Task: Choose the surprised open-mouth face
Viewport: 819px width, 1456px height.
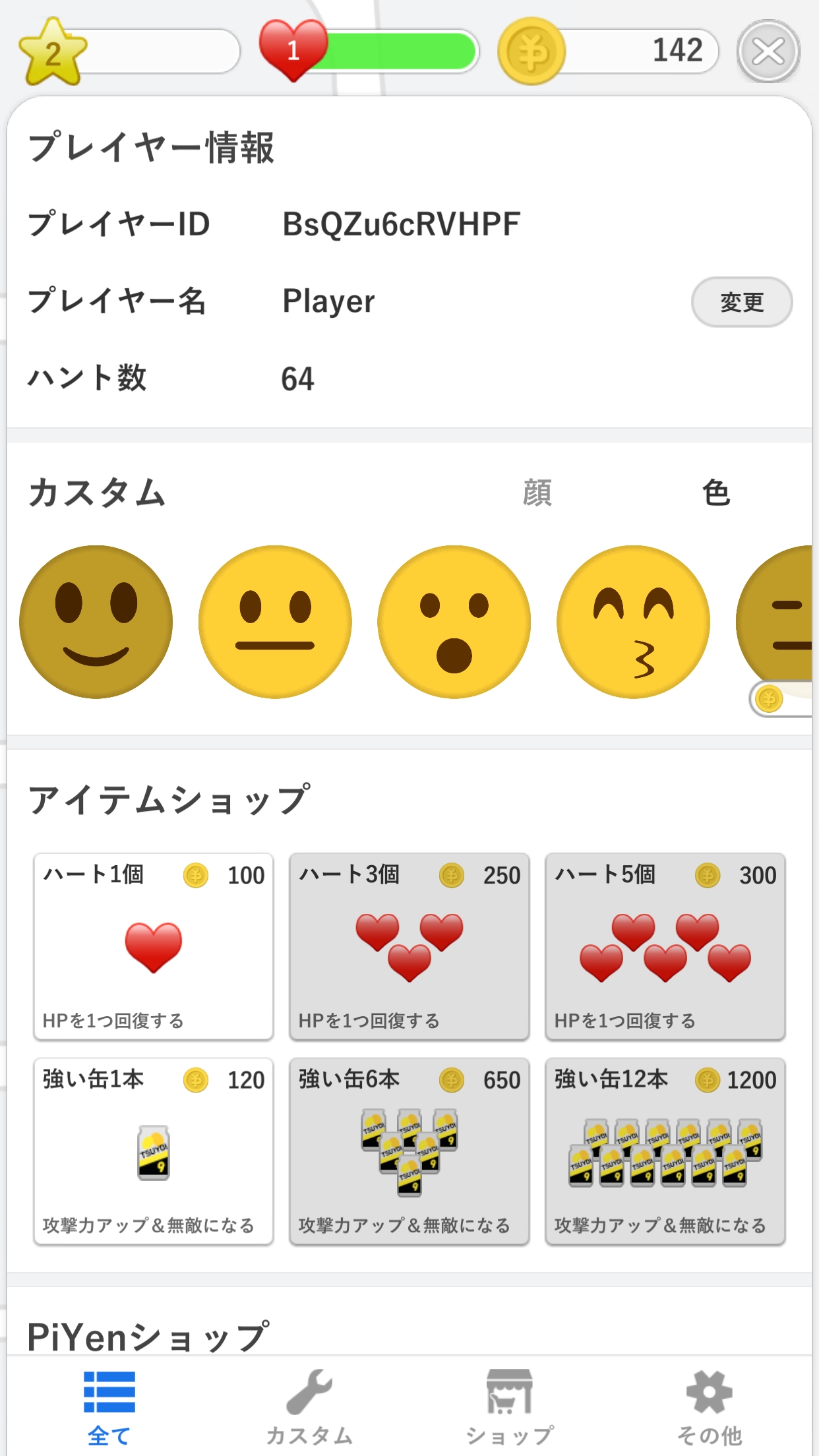Action: click(x=454, y=622)
